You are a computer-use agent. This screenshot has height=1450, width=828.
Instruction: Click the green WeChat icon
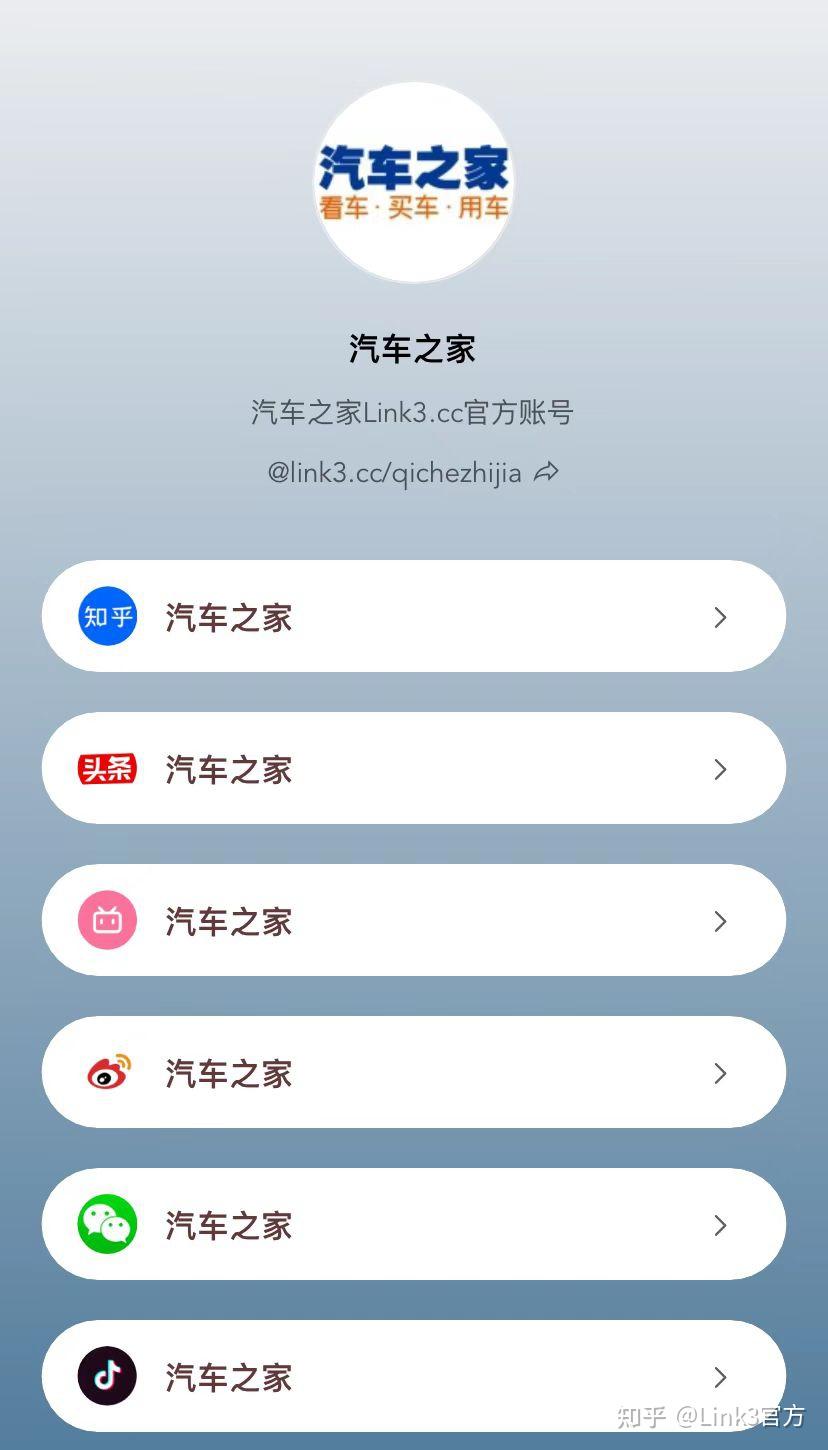coord(107,1225)
